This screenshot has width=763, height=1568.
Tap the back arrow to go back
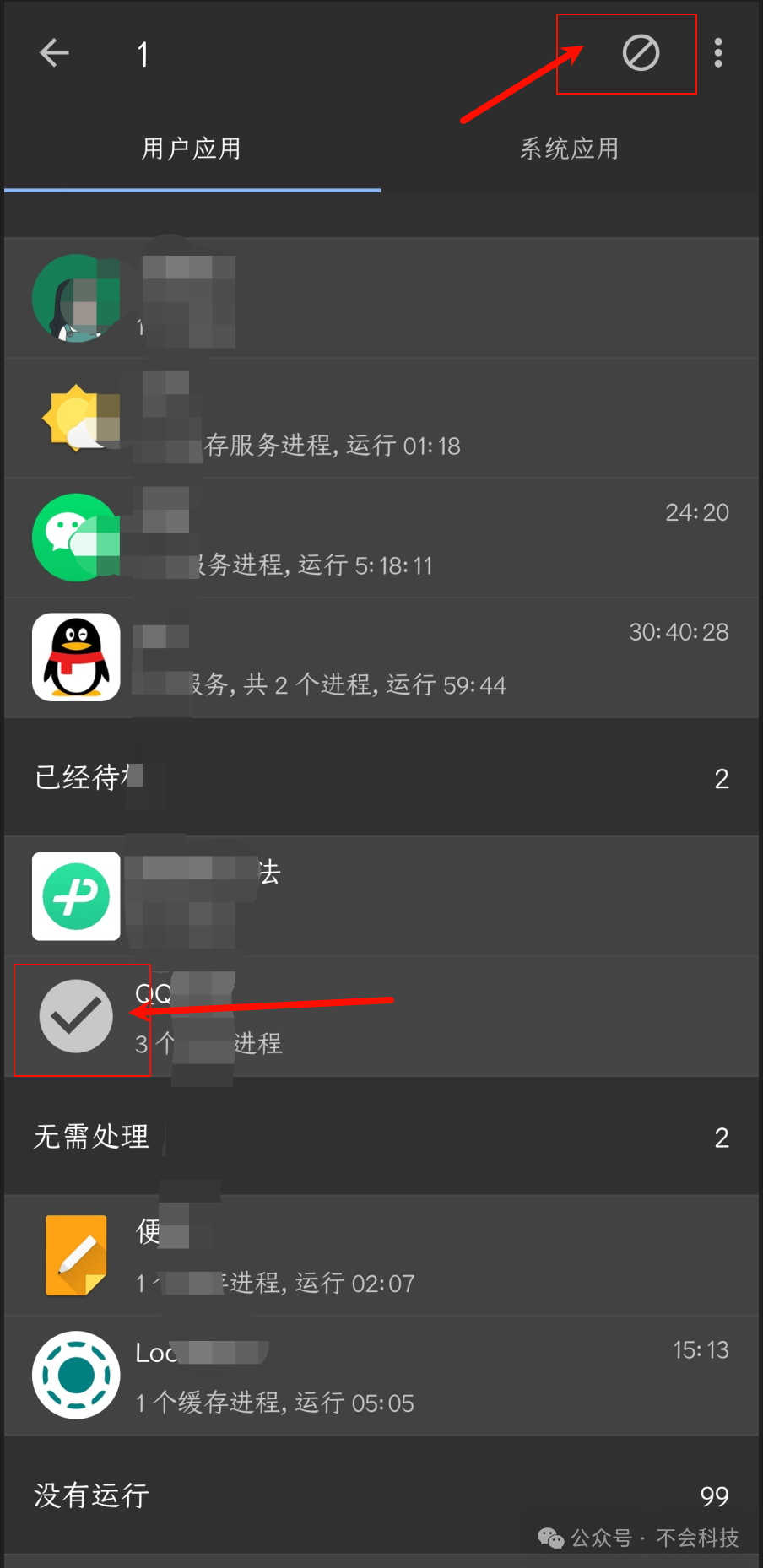[x=54, y=53]
